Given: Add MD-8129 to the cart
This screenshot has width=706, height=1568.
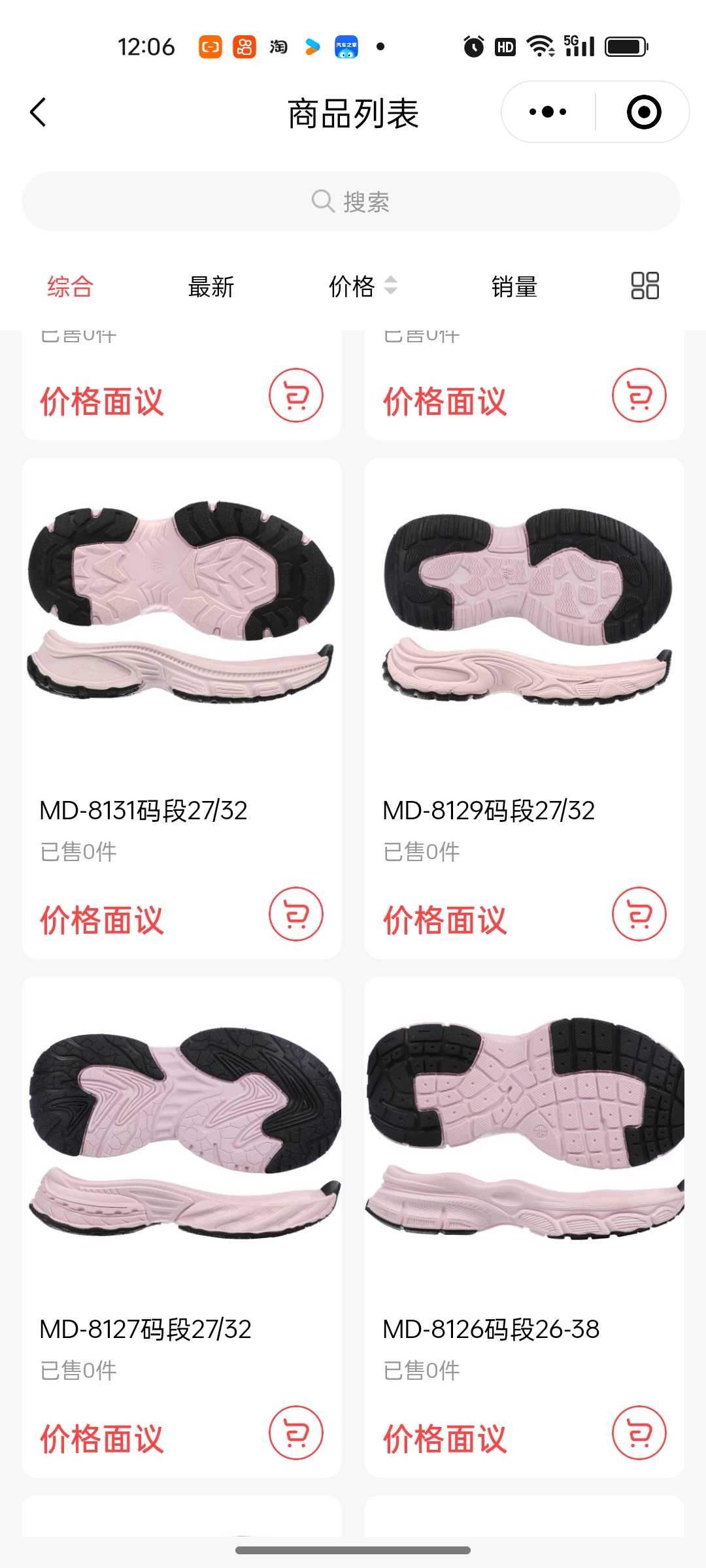Looking at the screenshot, I should [639, 914].
